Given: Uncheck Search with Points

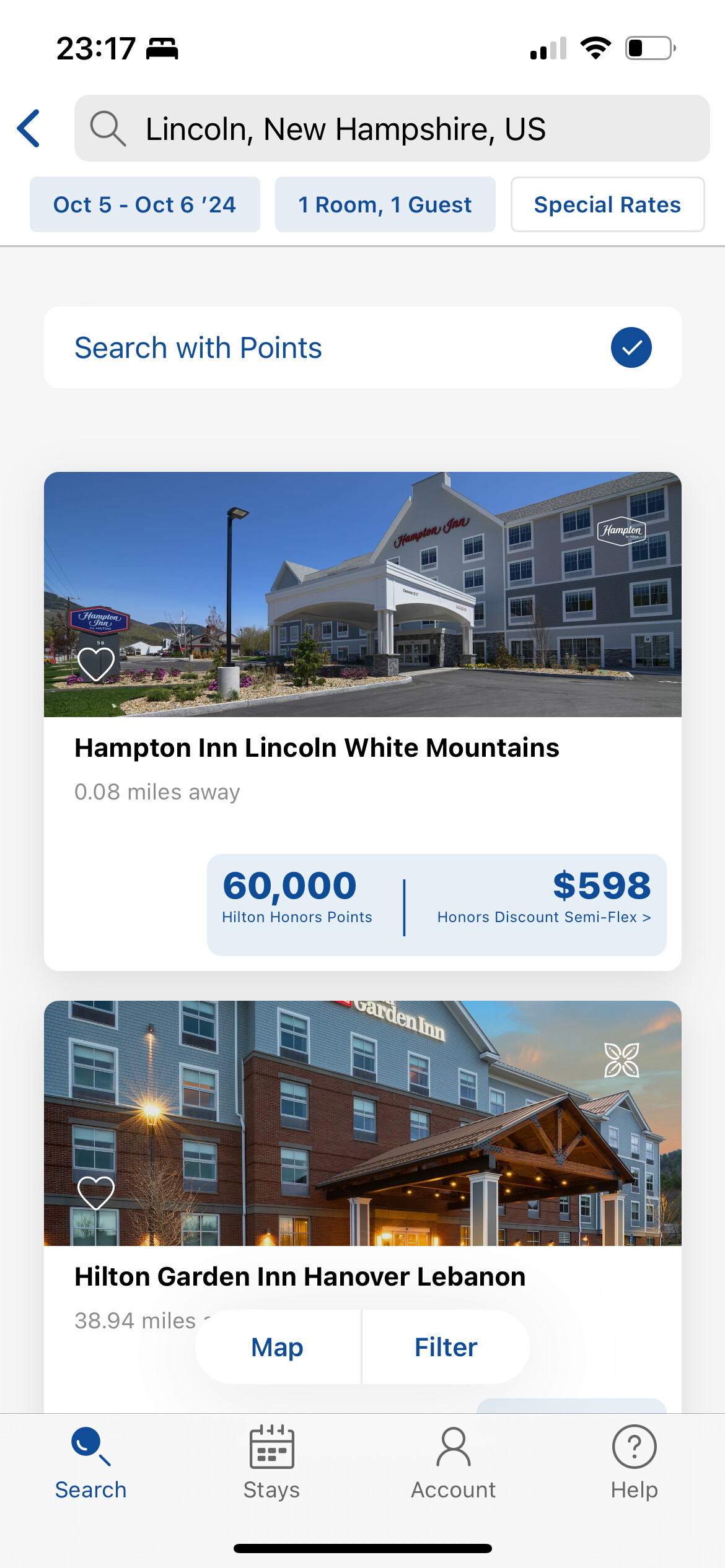Looking at the screenshot, I should [631, 347].
